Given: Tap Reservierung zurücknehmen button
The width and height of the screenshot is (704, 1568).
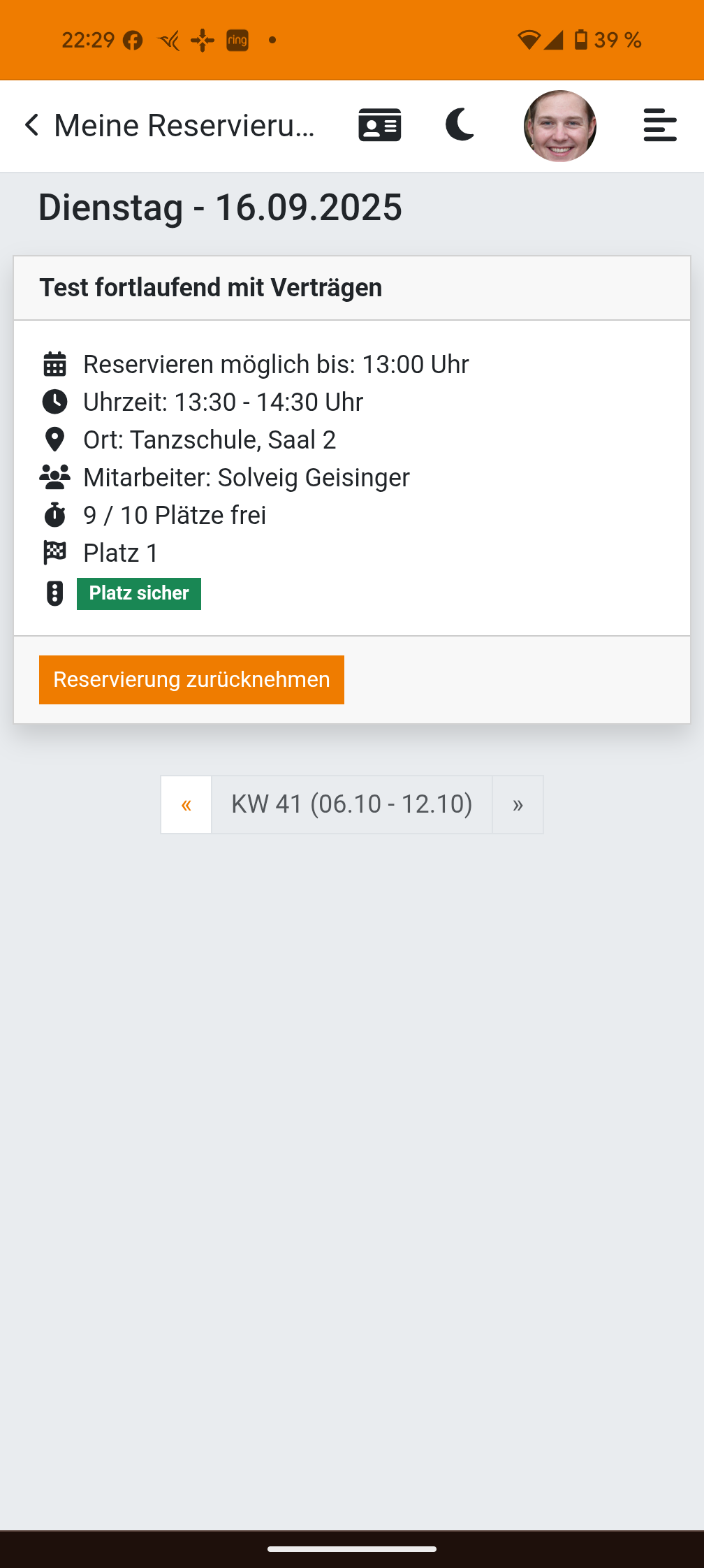Looking at the screenshot, I should point(191,680).
